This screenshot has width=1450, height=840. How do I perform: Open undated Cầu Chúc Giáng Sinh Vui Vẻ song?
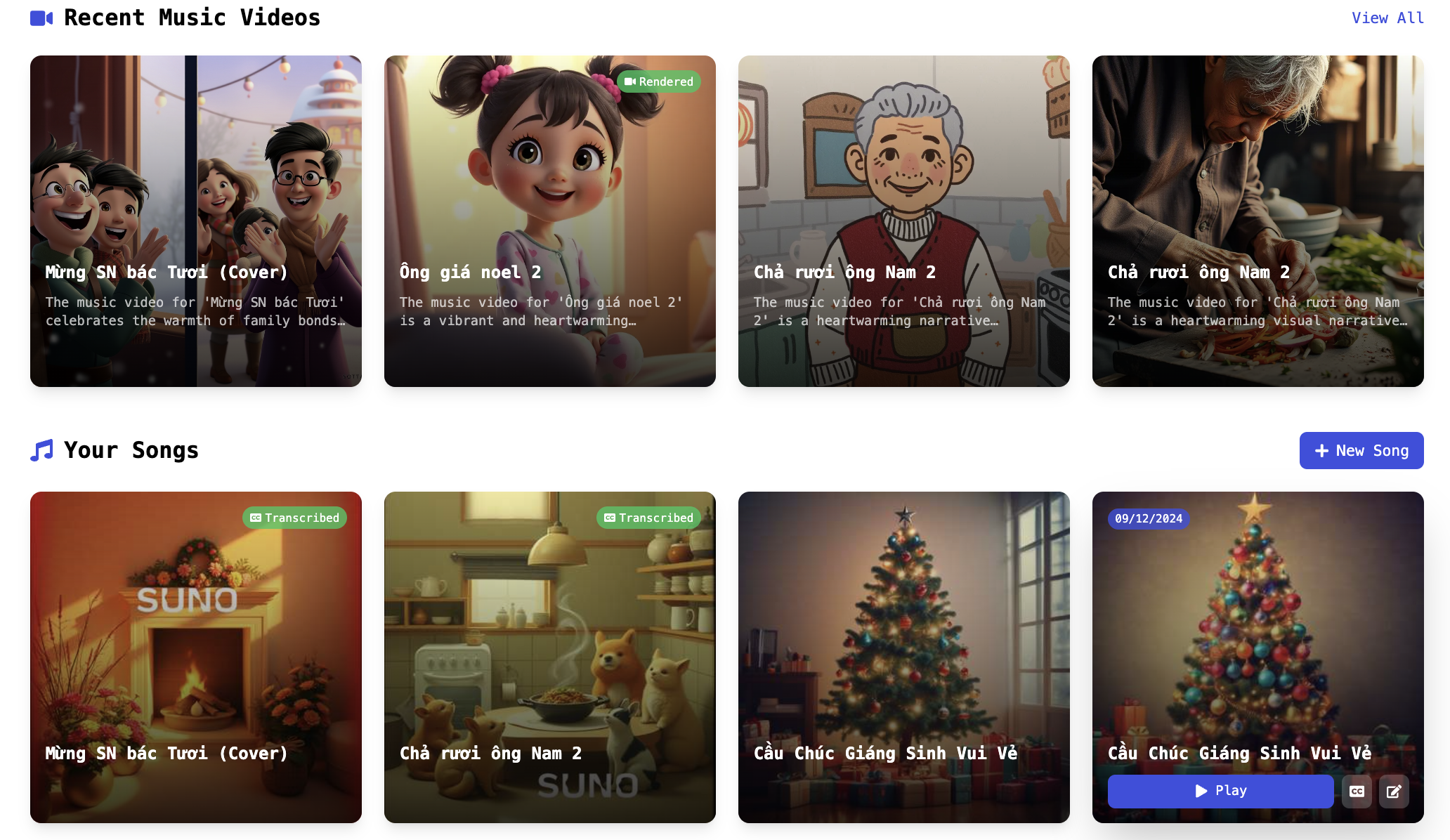pyautogui.click(x=903, y=657)
